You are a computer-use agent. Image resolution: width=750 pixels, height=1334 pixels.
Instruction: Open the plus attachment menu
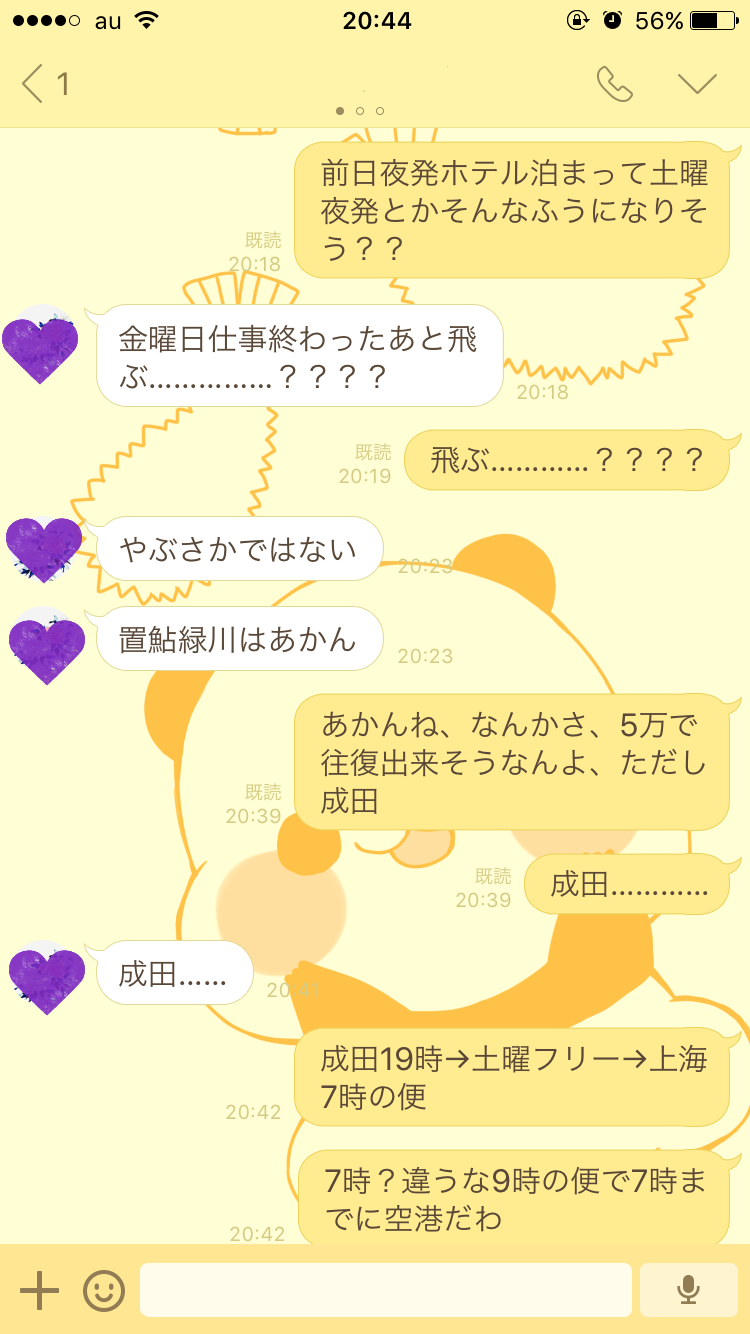pyautogui.click(x=40, y=1290)
